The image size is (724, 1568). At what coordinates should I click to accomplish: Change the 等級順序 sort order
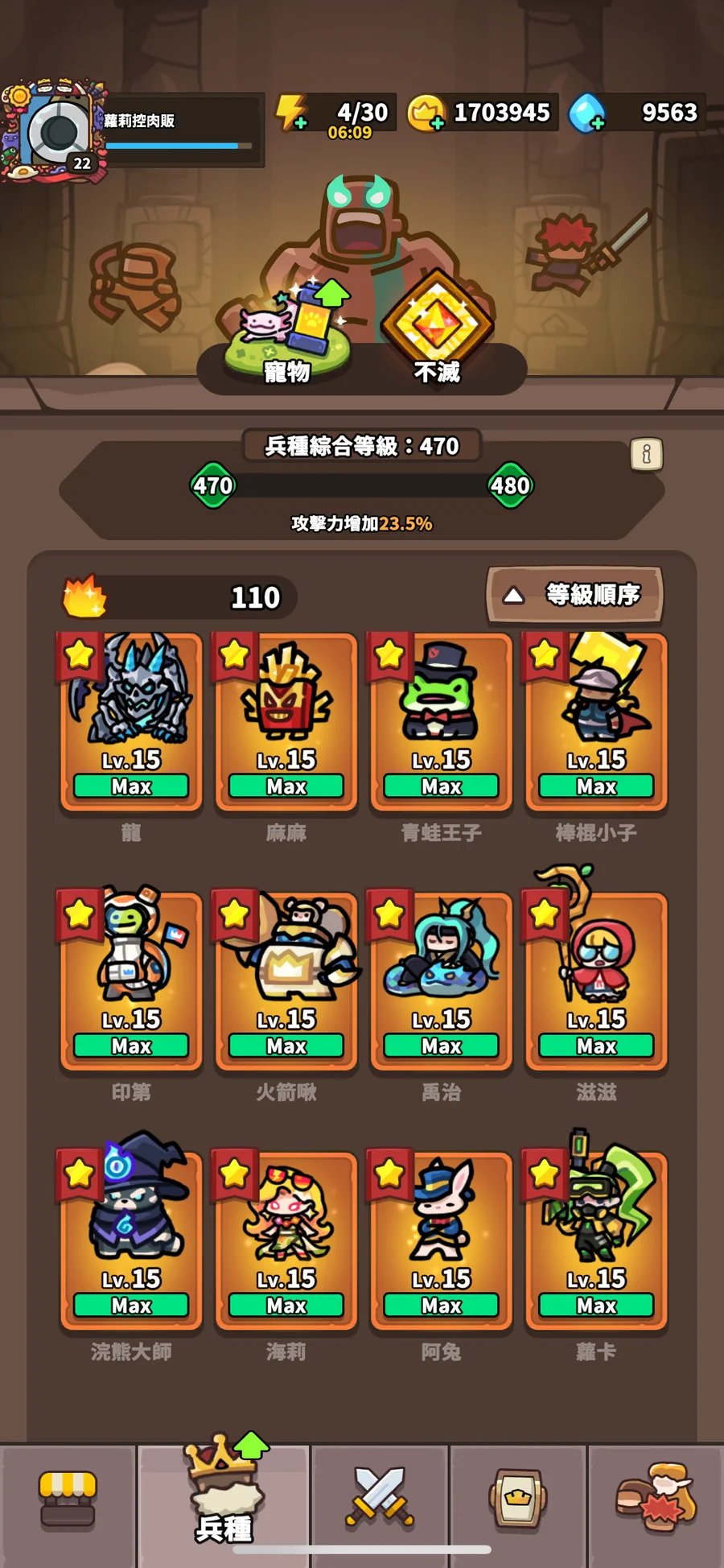(574, 596)
